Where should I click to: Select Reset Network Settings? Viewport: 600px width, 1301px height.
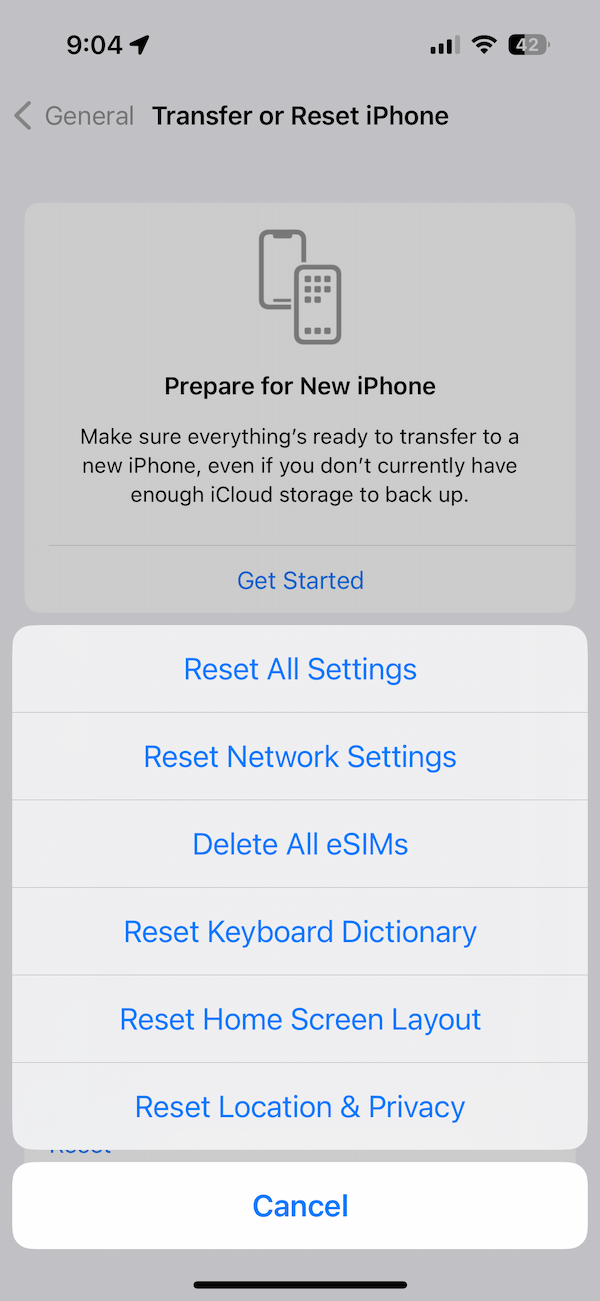click(x=300, y=756)
